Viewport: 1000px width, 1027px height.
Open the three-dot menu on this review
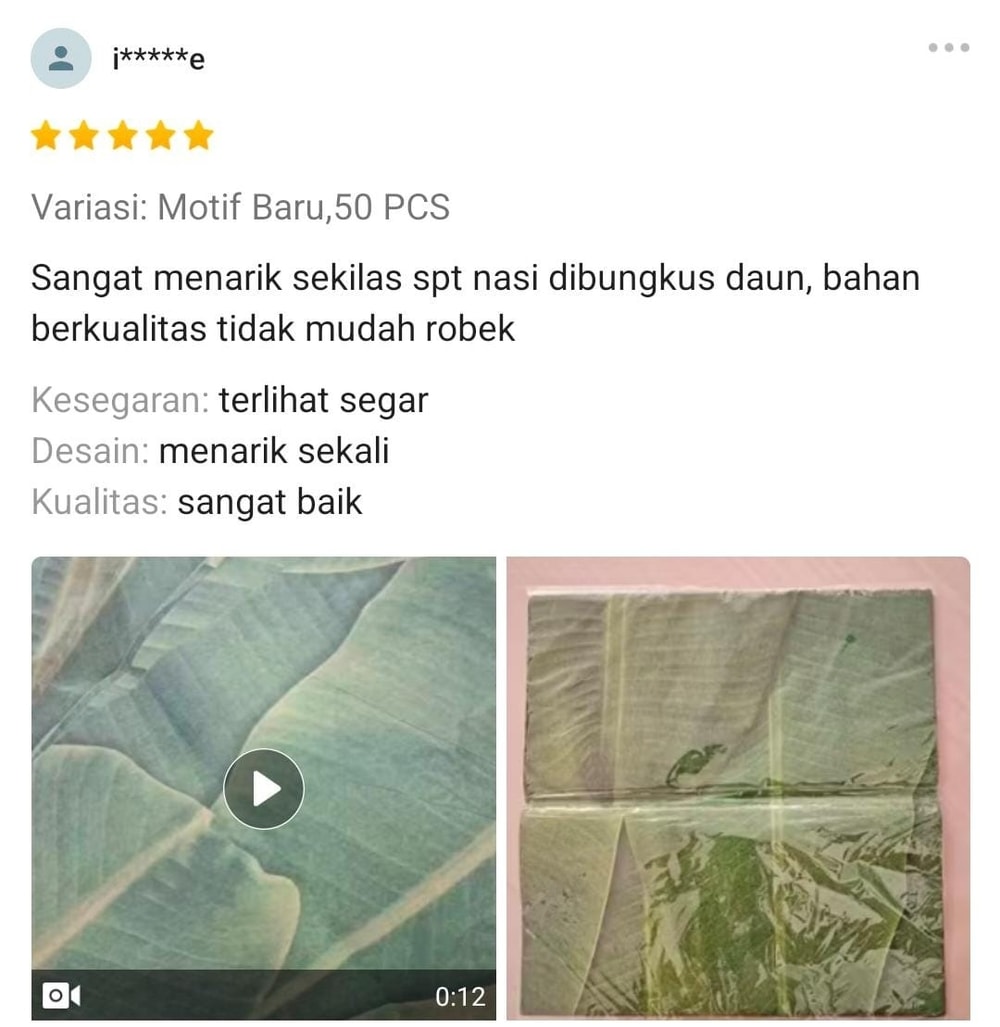pyautogui.click(x=948, y=47)
